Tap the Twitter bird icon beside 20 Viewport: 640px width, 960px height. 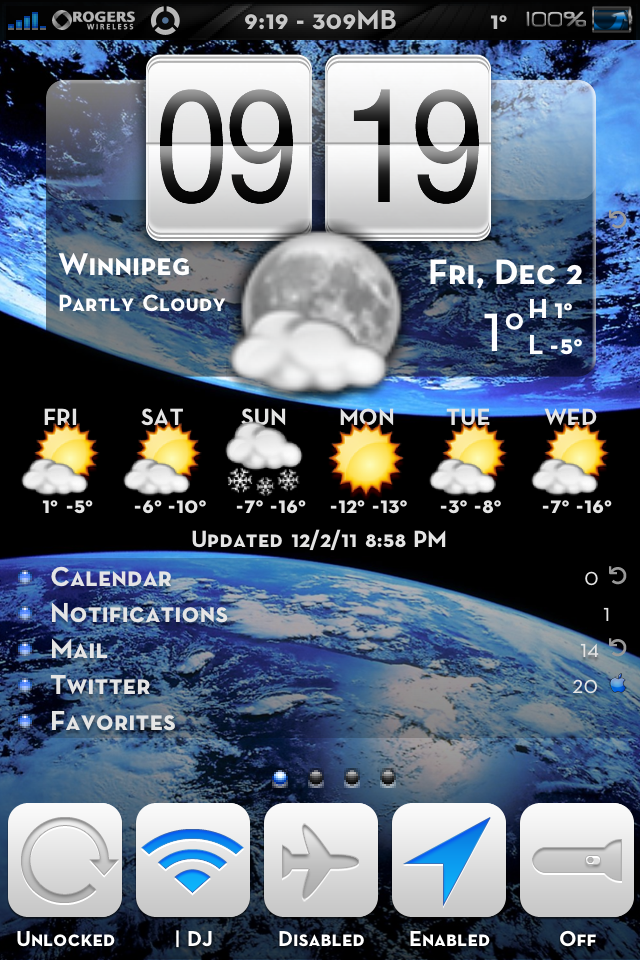[x=617, y=685]
